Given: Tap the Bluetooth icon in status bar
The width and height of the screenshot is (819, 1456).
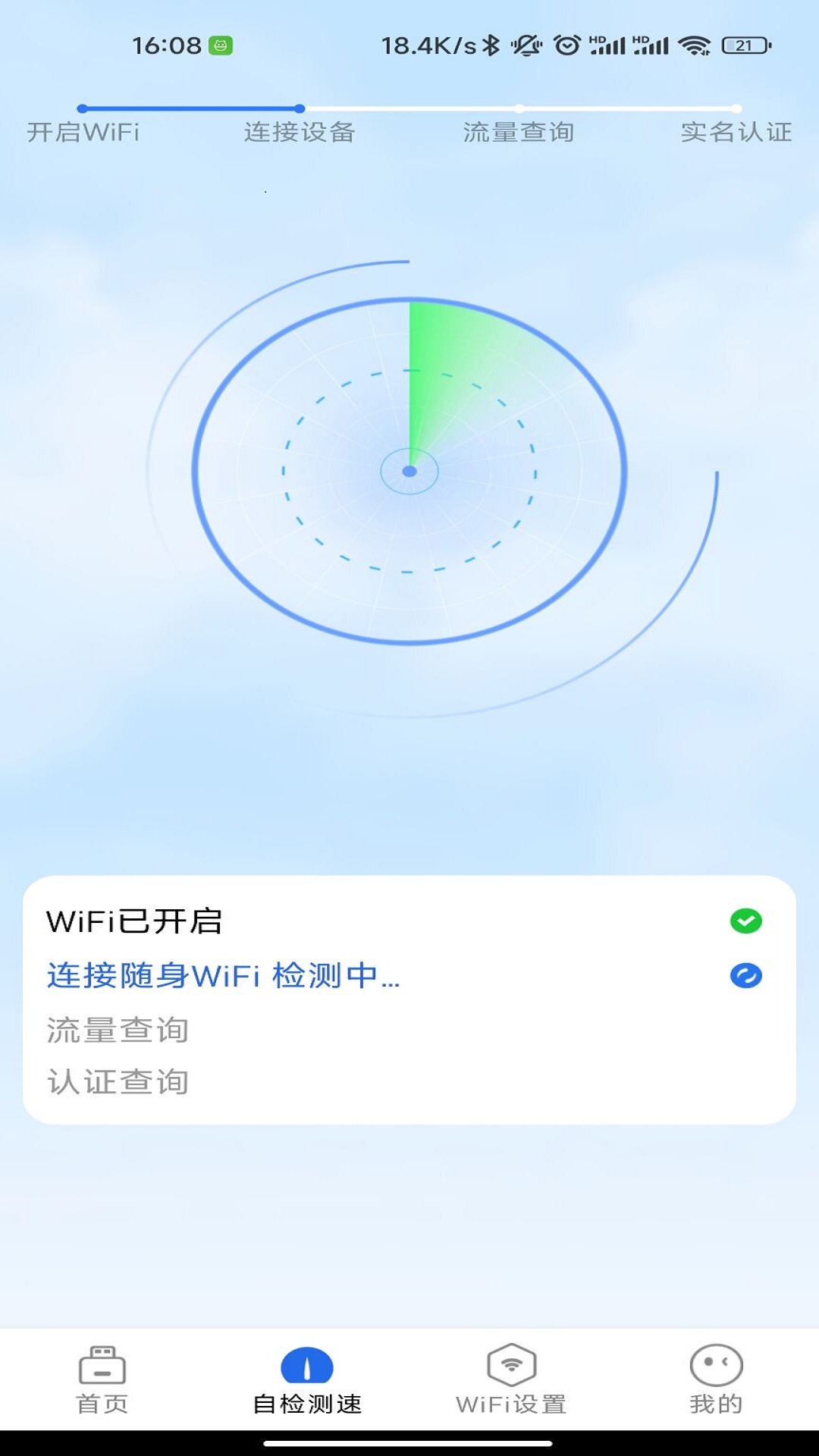Looking at the screenshot, I should tap(492, 44).
